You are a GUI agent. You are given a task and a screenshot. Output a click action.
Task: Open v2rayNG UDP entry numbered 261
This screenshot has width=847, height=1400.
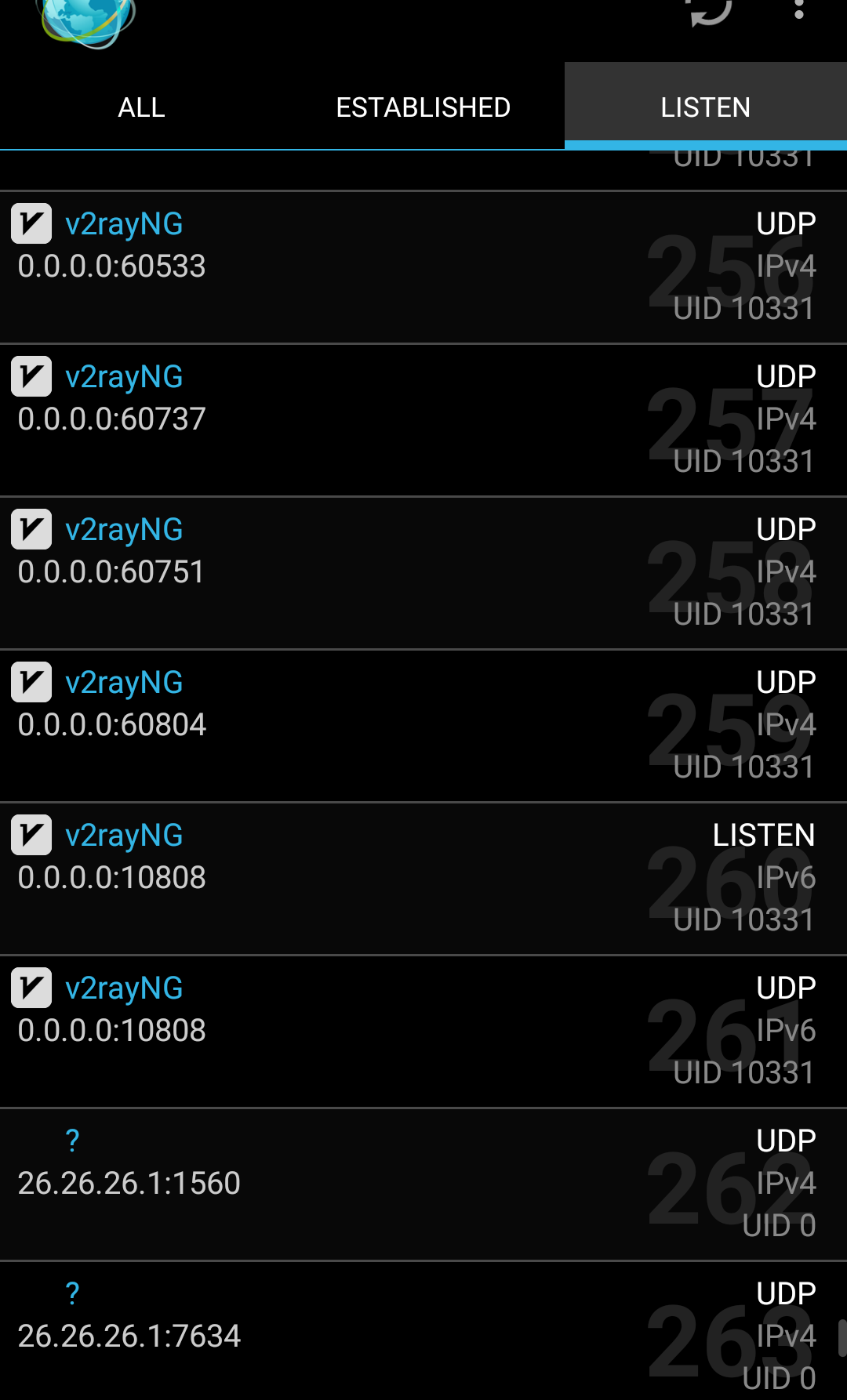[423, 1031]
